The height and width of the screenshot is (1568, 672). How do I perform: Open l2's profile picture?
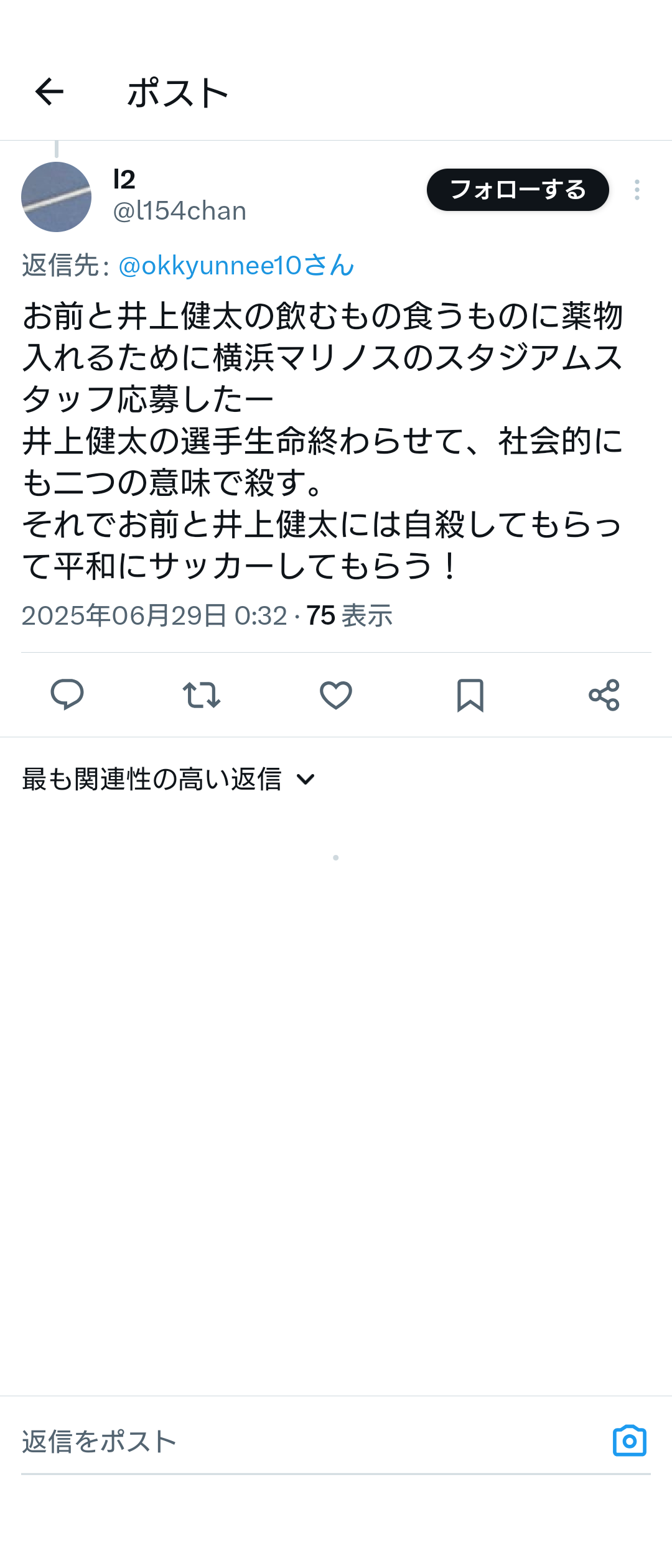coord(56,197)
